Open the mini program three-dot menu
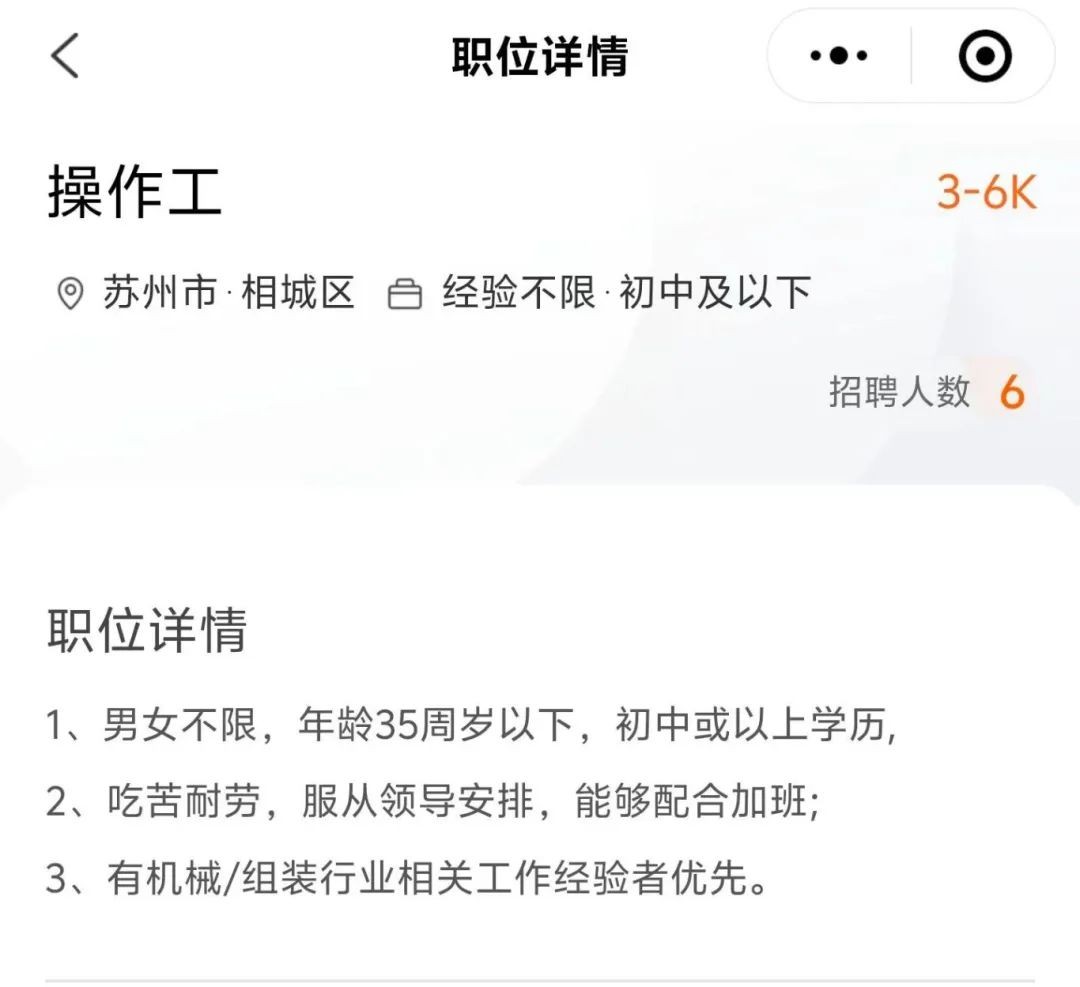Viewport: 1080px width, 987px height. 838,56
